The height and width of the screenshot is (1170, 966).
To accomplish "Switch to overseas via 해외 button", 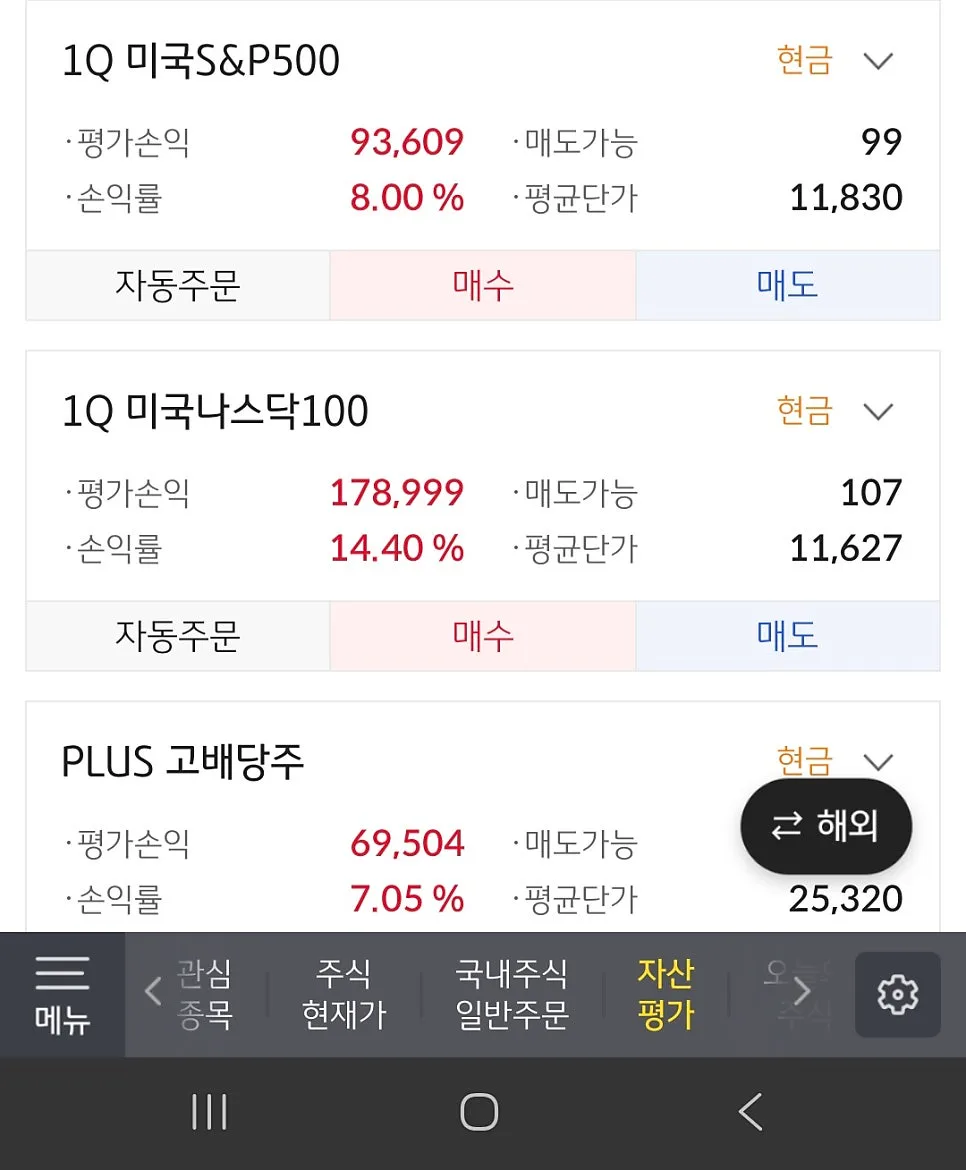I will pyautogui.click(x=826, y=826).
